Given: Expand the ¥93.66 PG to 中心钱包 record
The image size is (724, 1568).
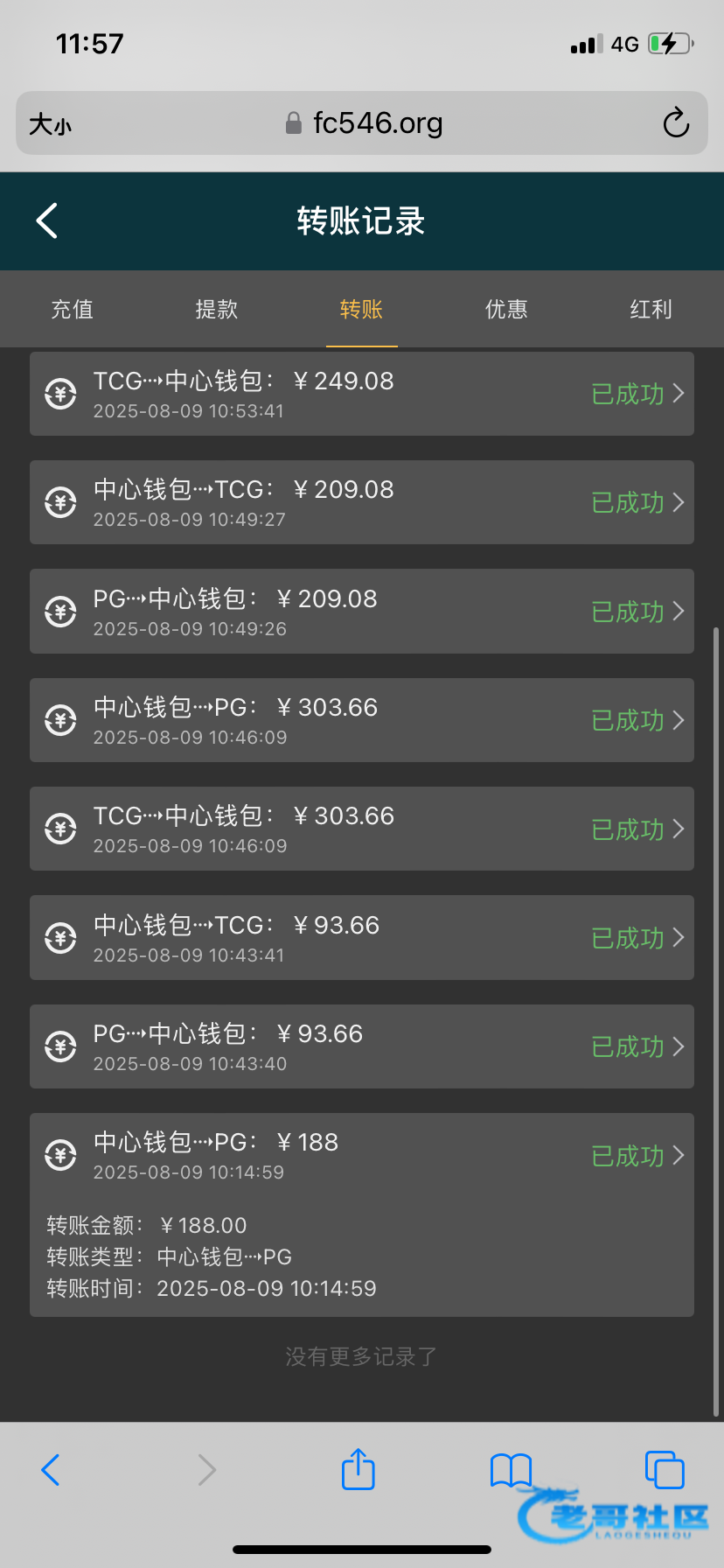Looking at the screenshot, I should (x=362, y=1046).
